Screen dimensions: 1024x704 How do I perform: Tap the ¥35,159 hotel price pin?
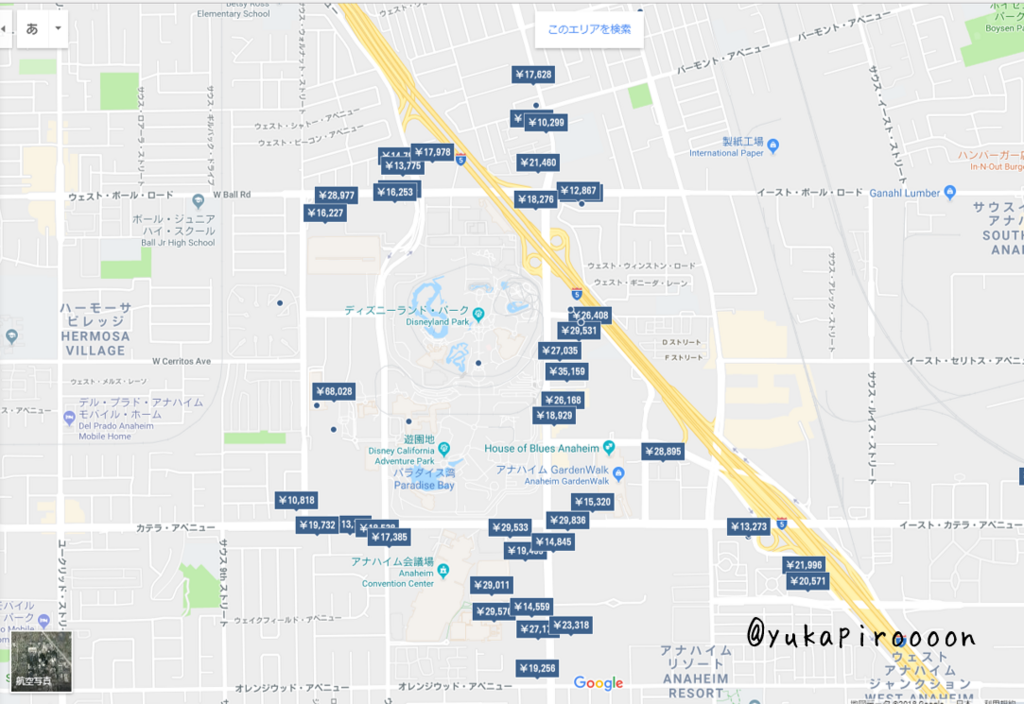(568, 371)
